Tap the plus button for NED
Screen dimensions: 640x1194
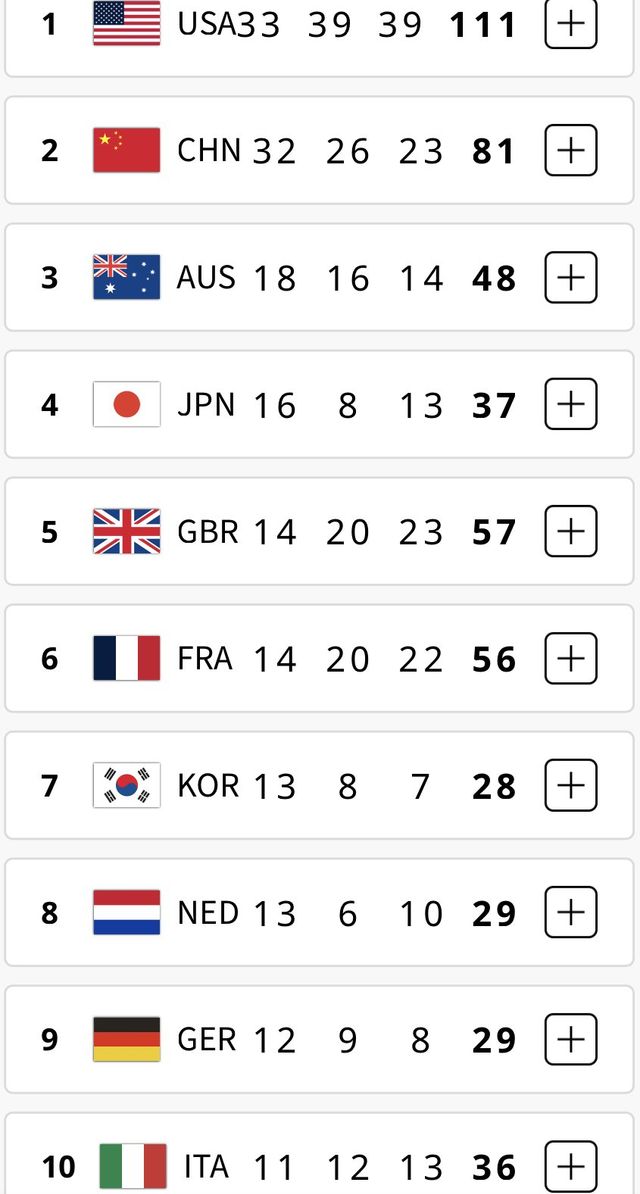pos(570,913)
